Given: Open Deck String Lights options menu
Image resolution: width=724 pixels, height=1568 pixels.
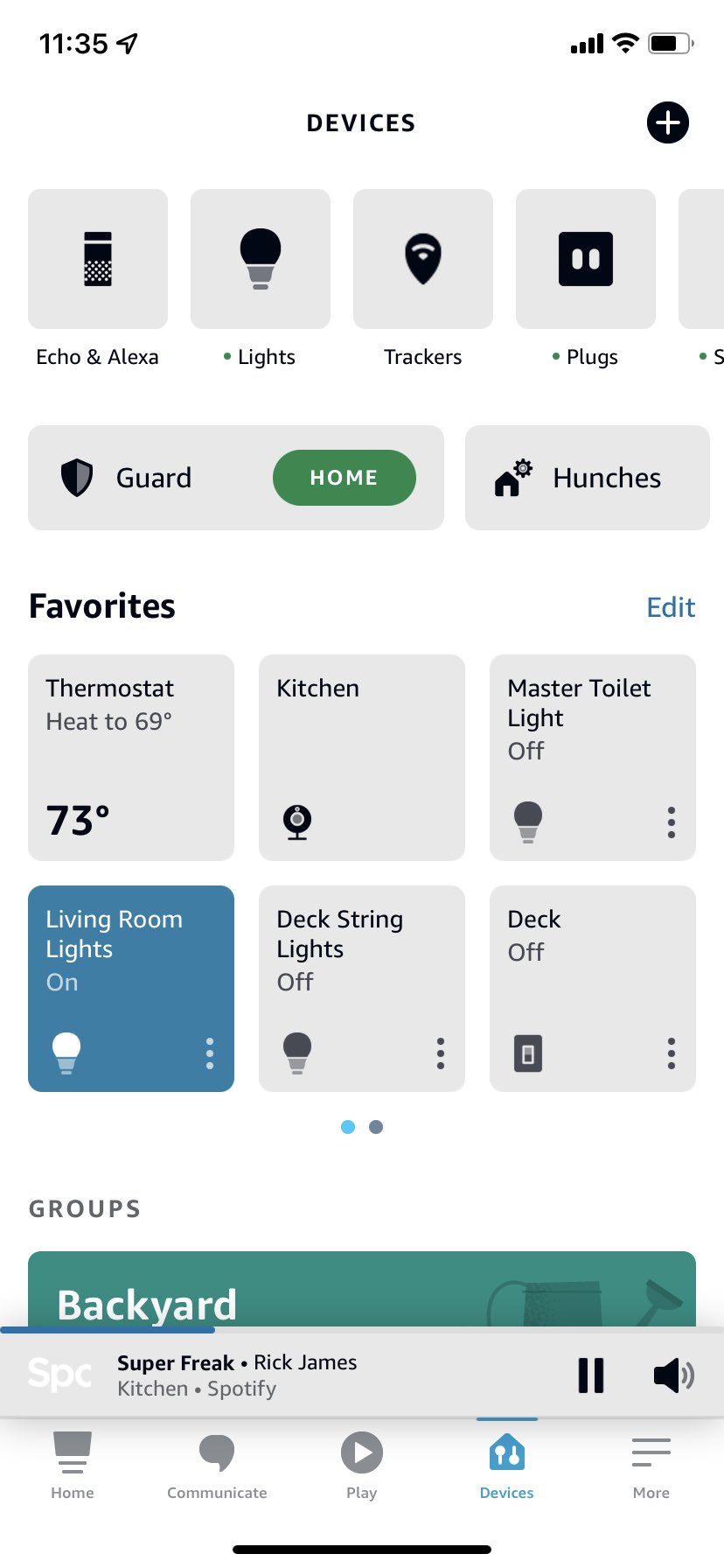Looking at the screenshot, I should coord(441,1053).
